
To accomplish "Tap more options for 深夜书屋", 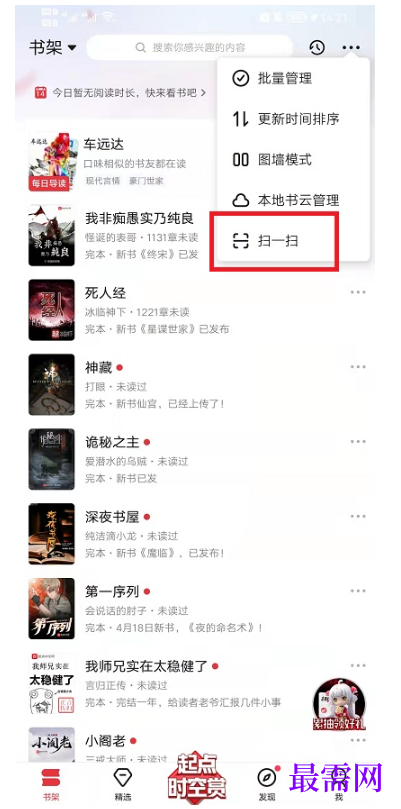I will coord(358,516).
